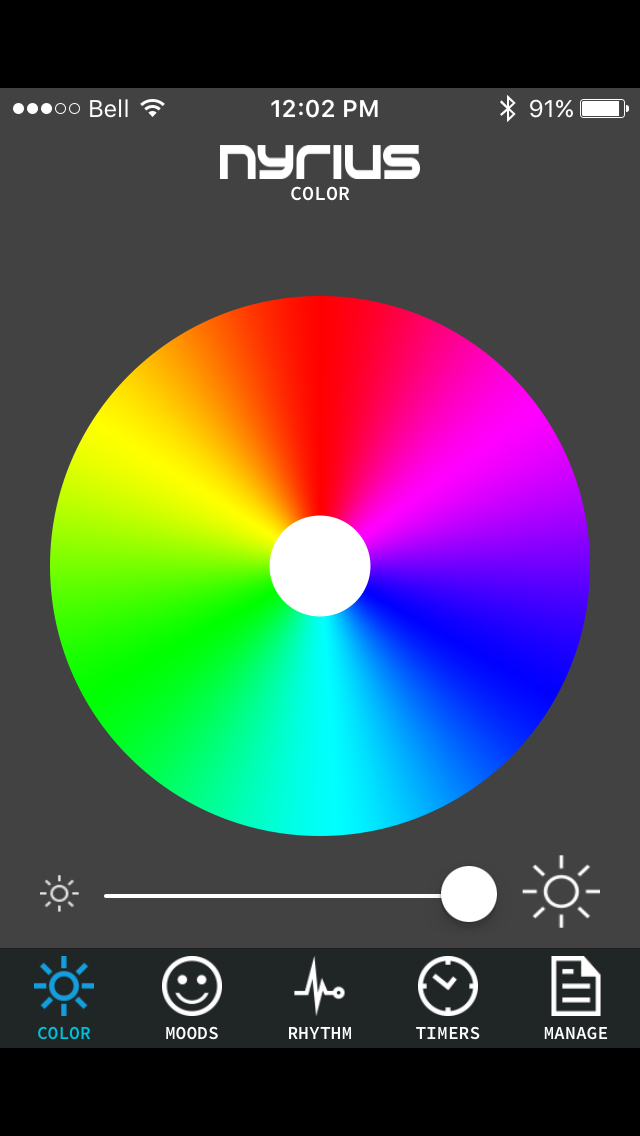Viewport: 640px width, 1136px height.
Task: Open the Manage tab
Action: 575,999
